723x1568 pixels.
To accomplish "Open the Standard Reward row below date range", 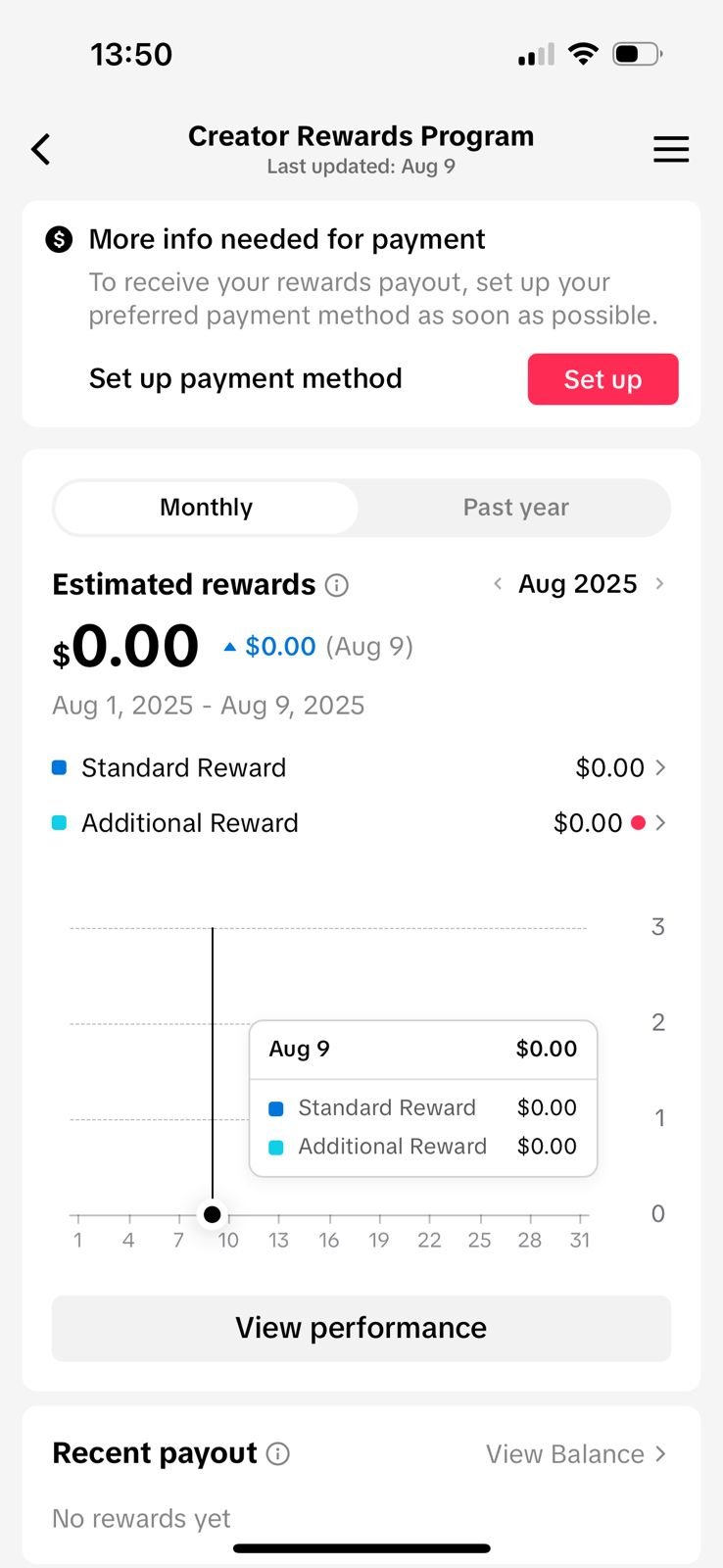I will (x=361, y=767).
